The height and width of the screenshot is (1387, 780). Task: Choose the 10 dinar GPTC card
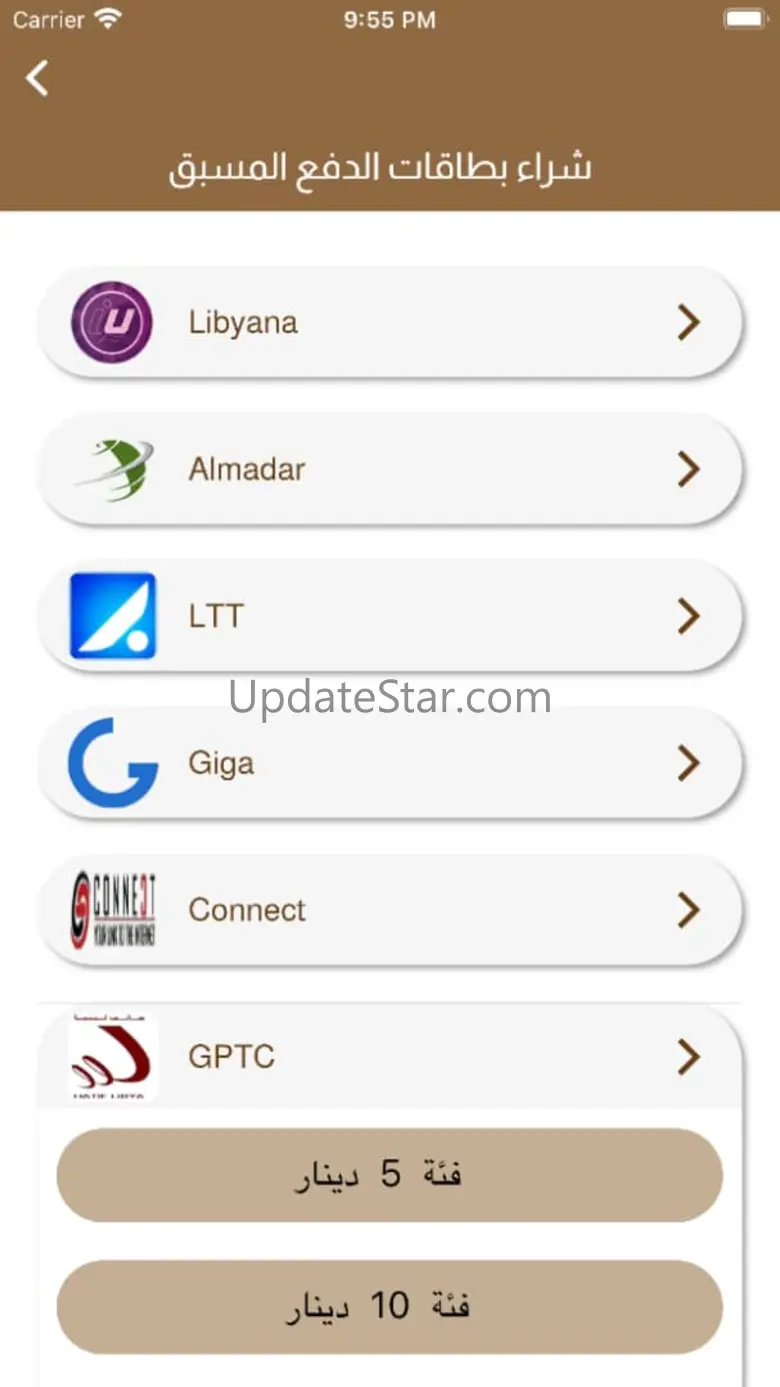click(x=390, y=1306)
